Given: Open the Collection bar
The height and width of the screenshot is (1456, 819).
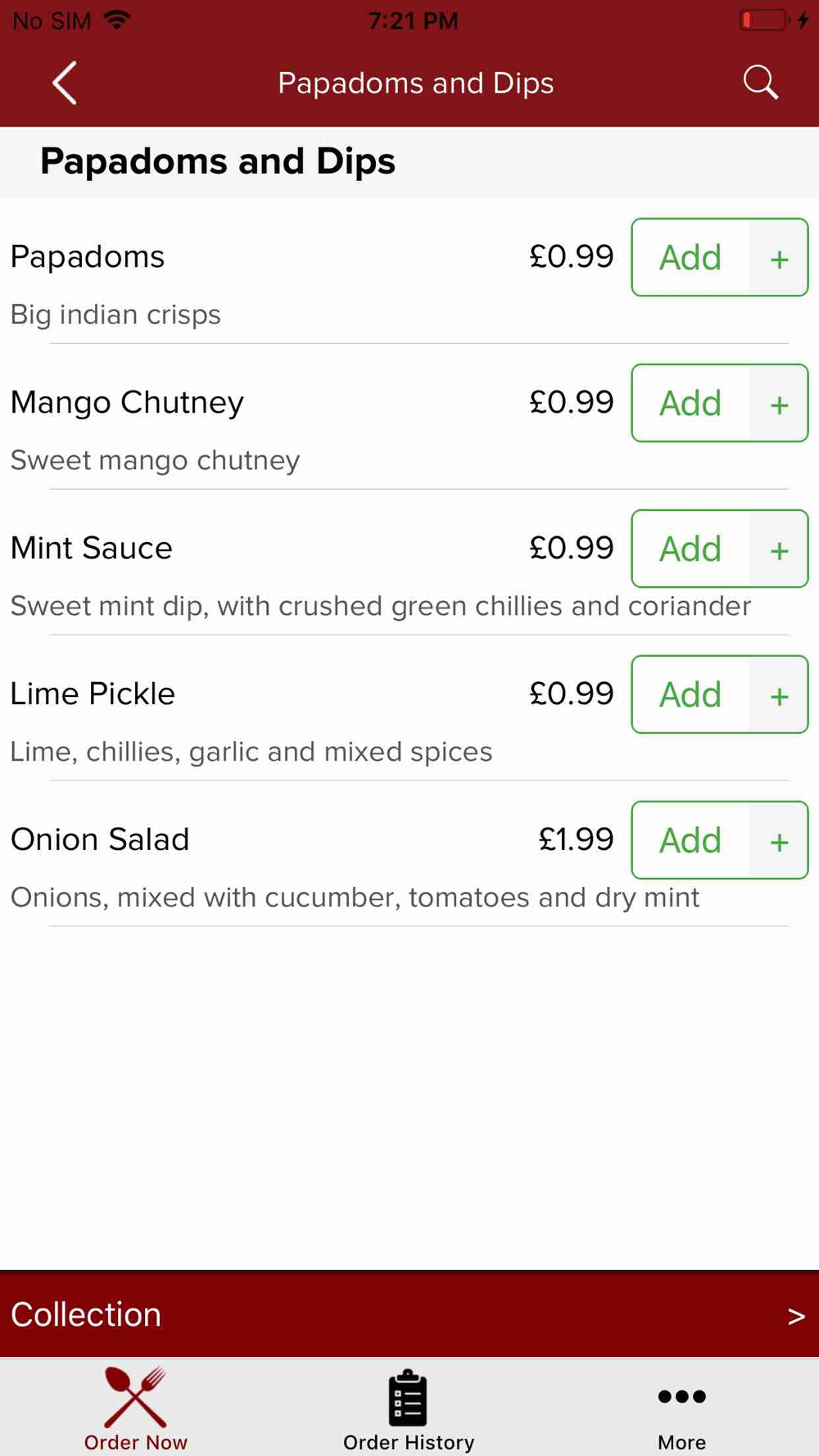Looking at the screenshot, I should point(409,1314).
